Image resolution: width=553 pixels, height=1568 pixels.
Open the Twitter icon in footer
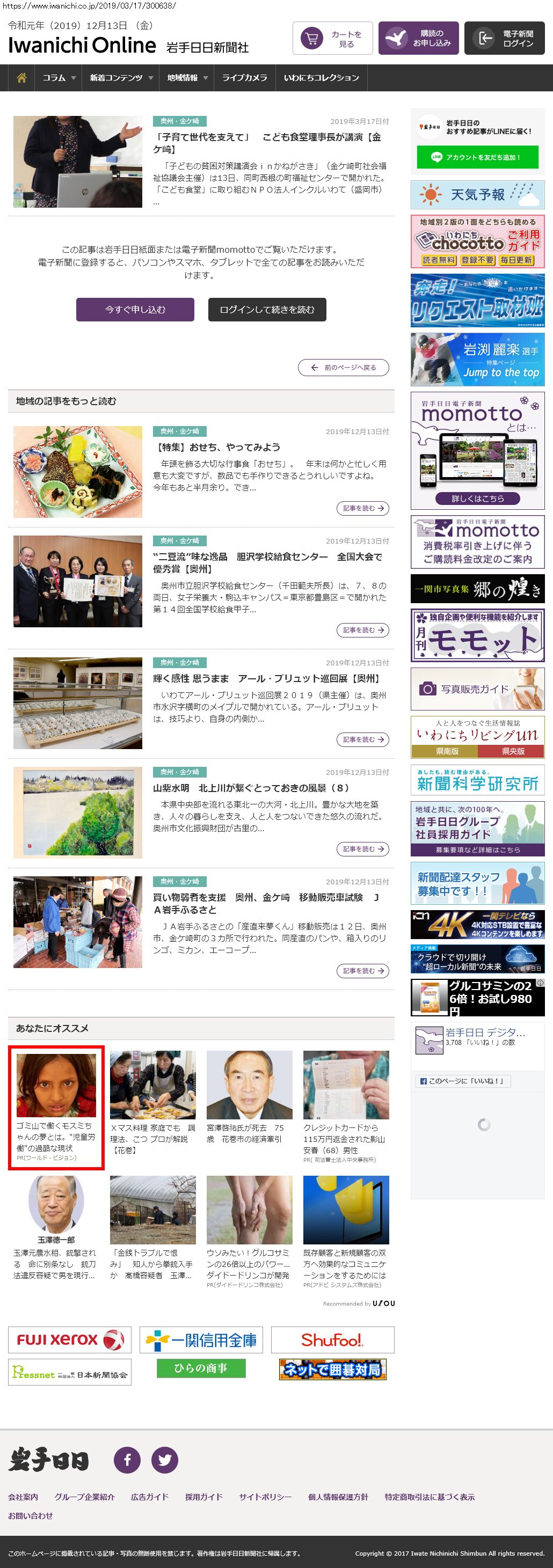[x=164, y=1460]
